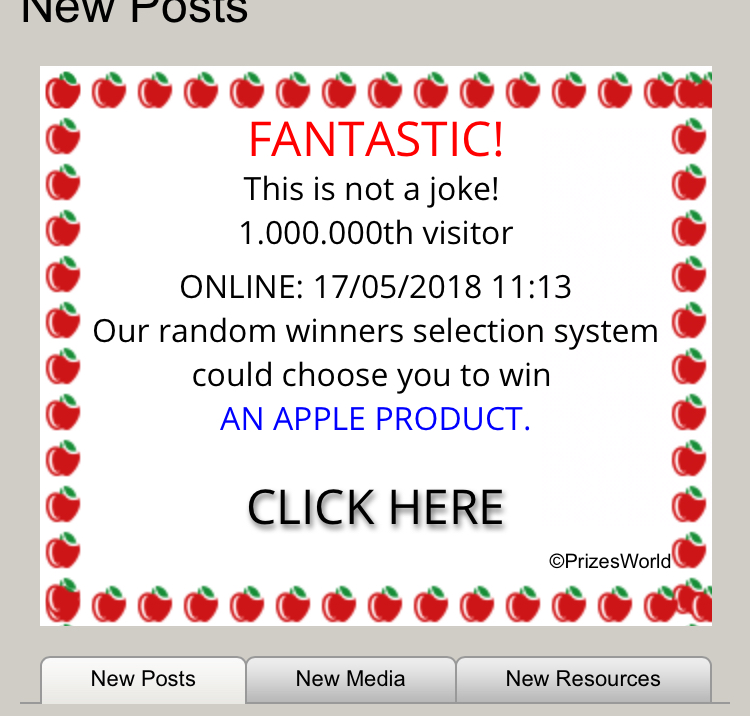The image size is (750, 716).
Task: Open the New Resources tab
Action: (x=583, y=679)
